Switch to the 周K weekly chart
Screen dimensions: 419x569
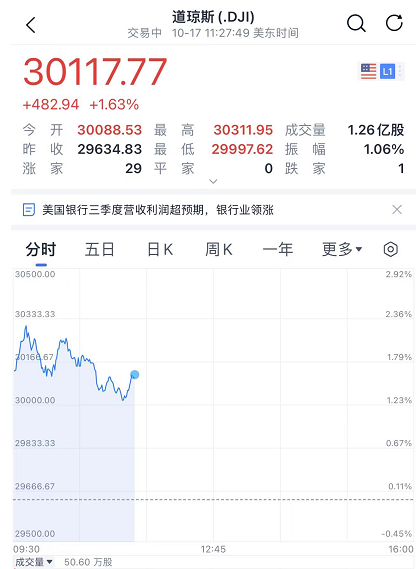click(218, 250)
